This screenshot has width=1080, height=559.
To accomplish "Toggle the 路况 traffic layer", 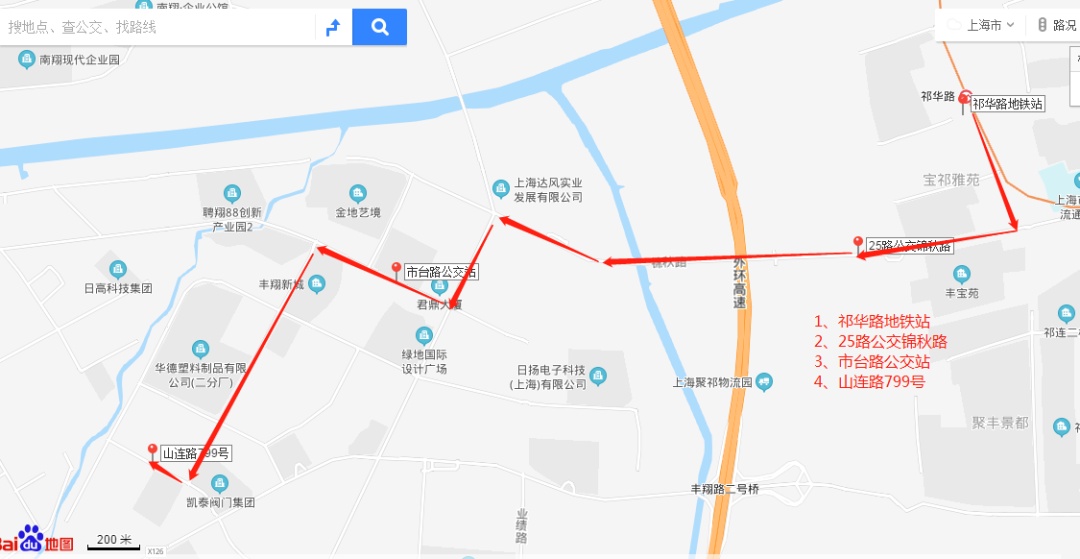I will click(1057, 25).
